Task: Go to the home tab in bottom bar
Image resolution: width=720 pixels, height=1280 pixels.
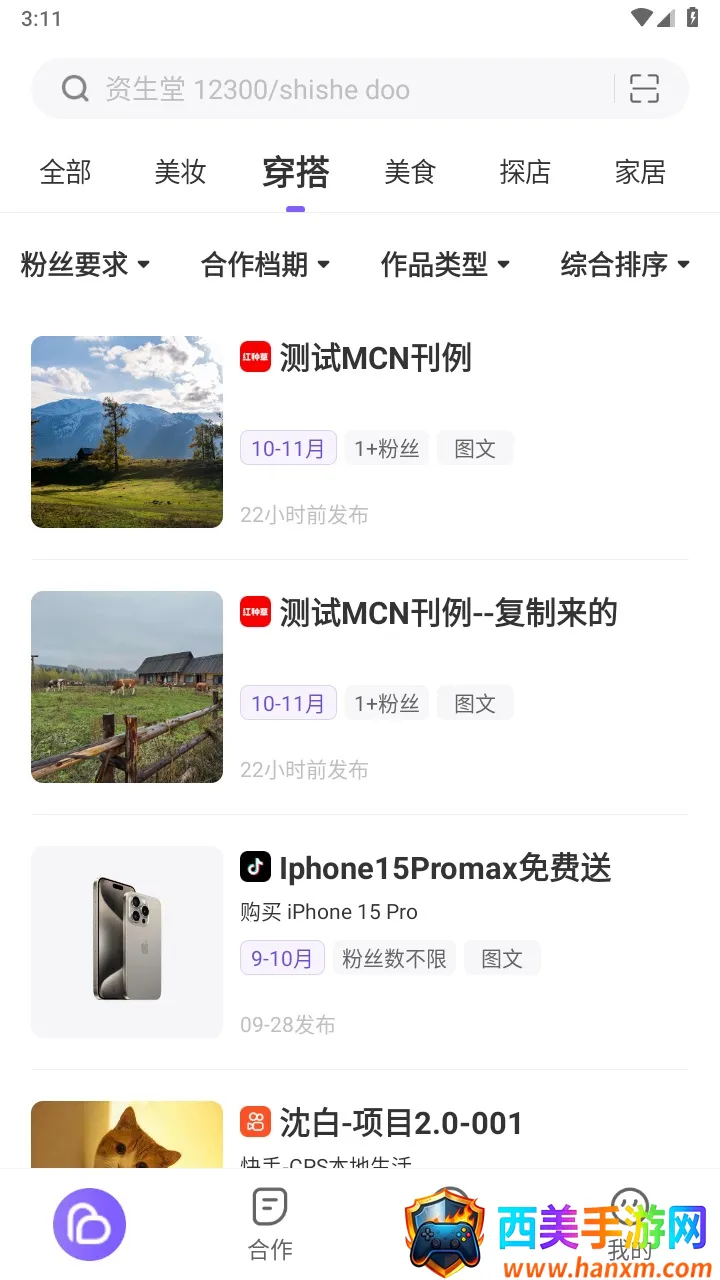Action: (x=89, y=1224)
